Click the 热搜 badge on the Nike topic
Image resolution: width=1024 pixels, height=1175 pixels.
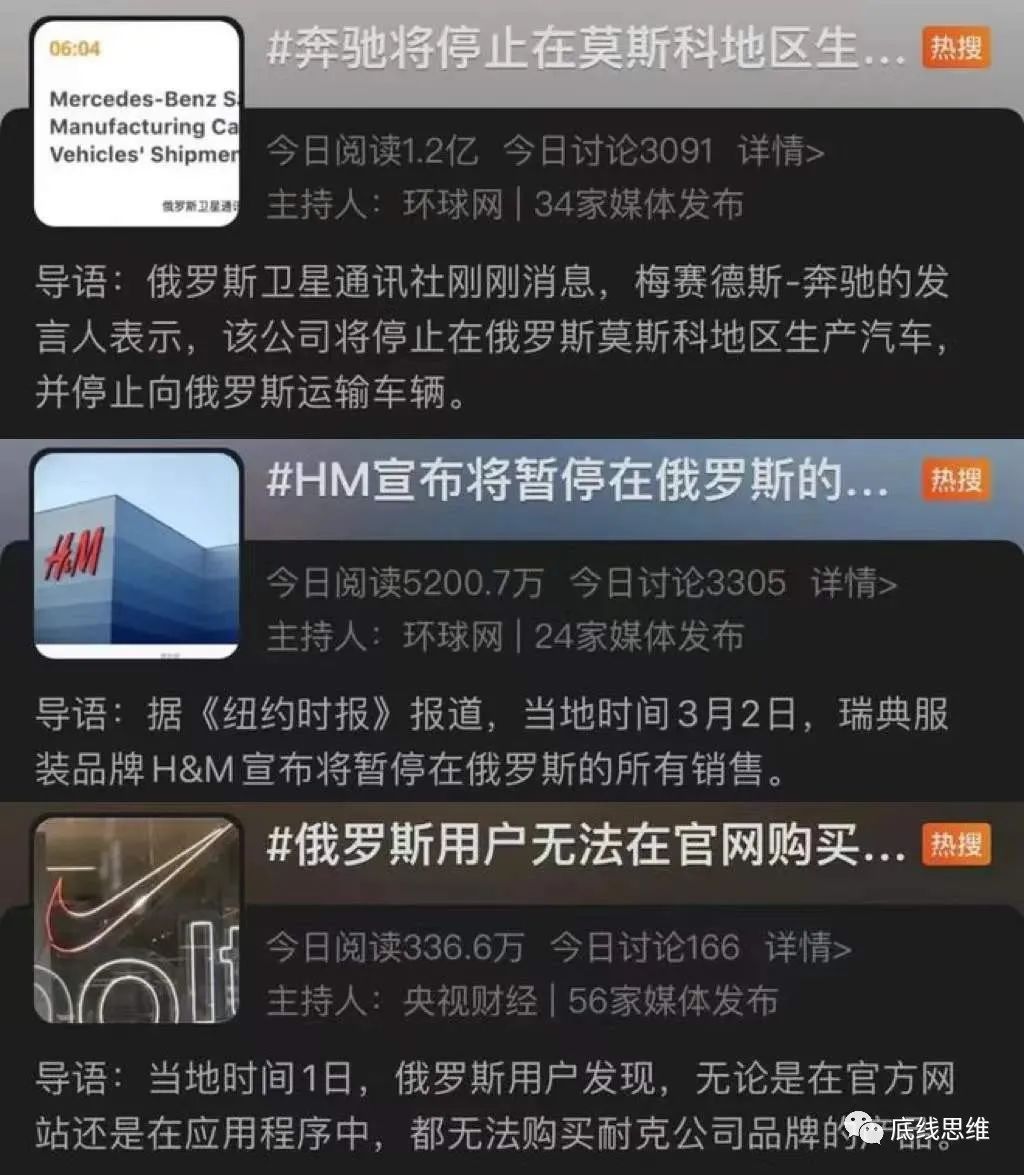(957, 845)
